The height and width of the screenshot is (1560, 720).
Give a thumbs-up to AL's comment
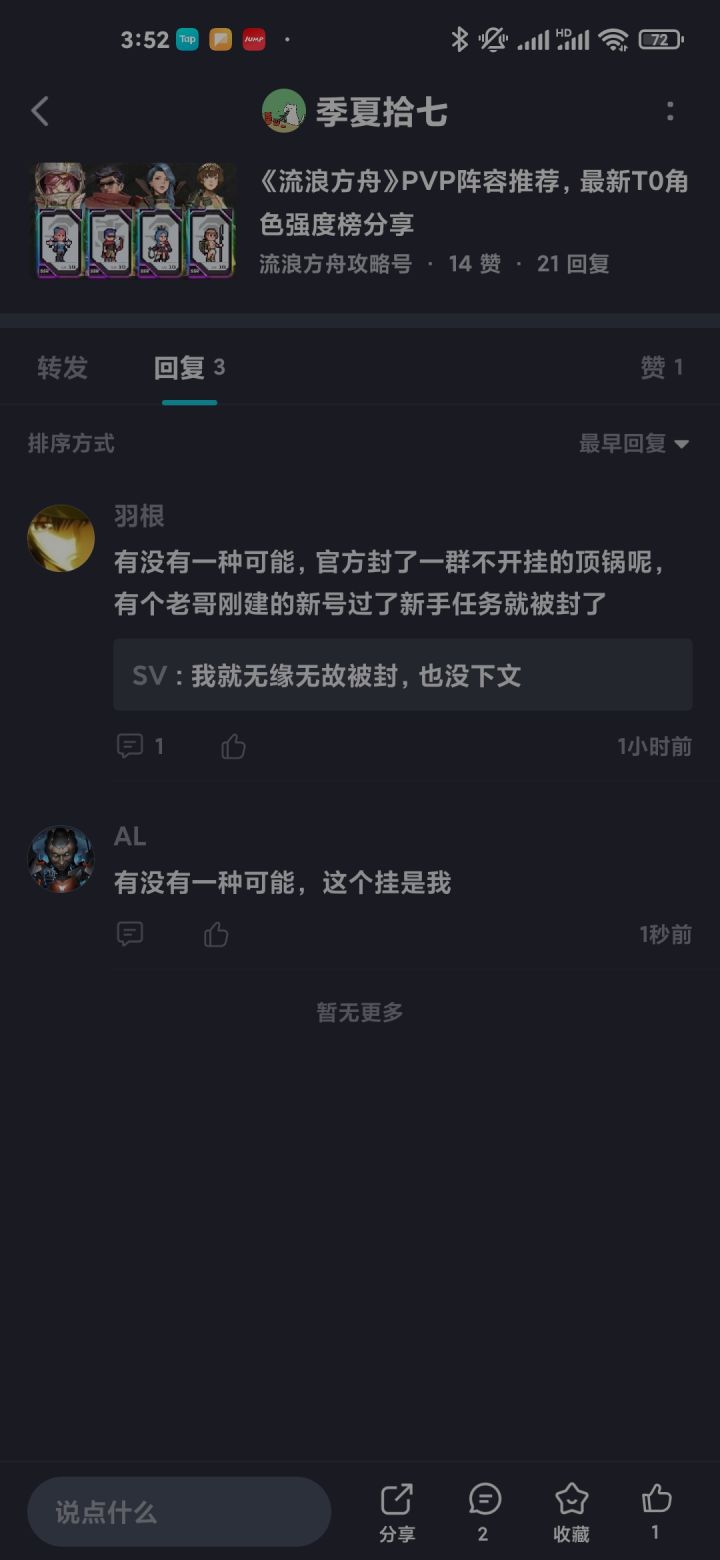click(x=214, y=933)
